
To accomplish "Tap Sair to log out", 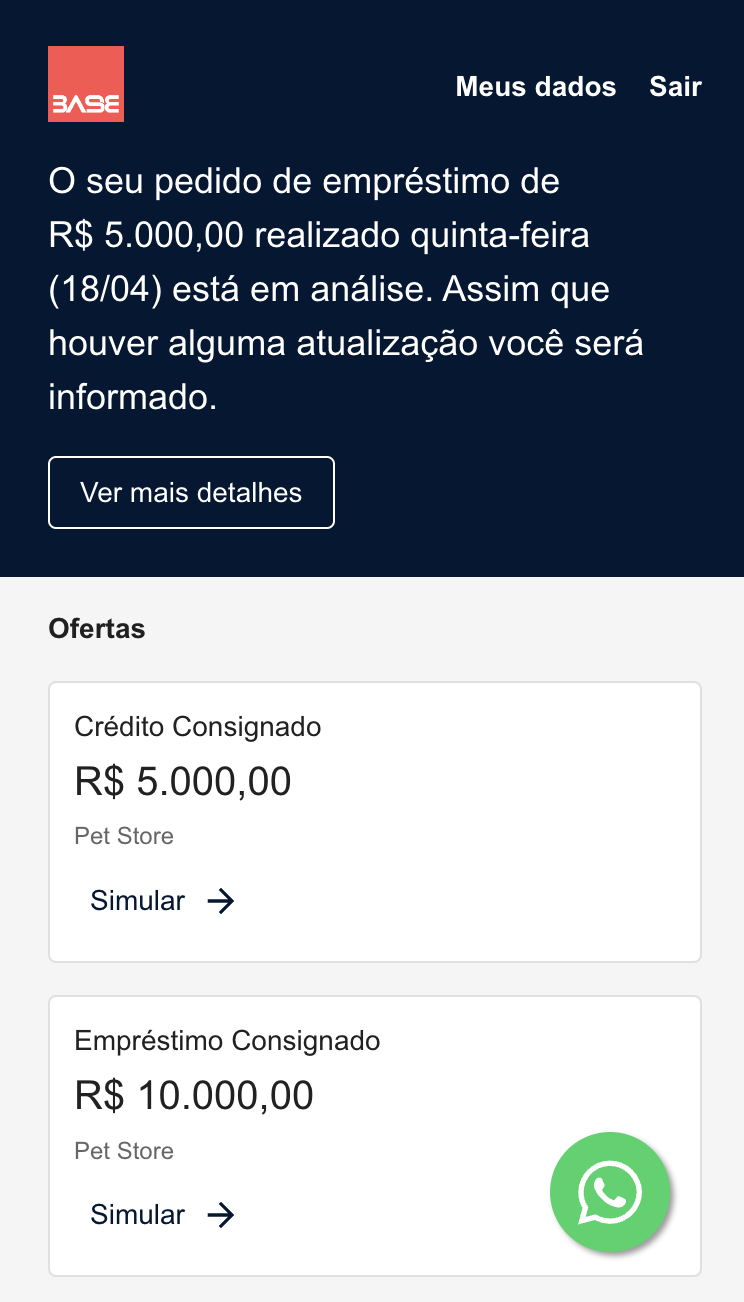I will (675, 86).
